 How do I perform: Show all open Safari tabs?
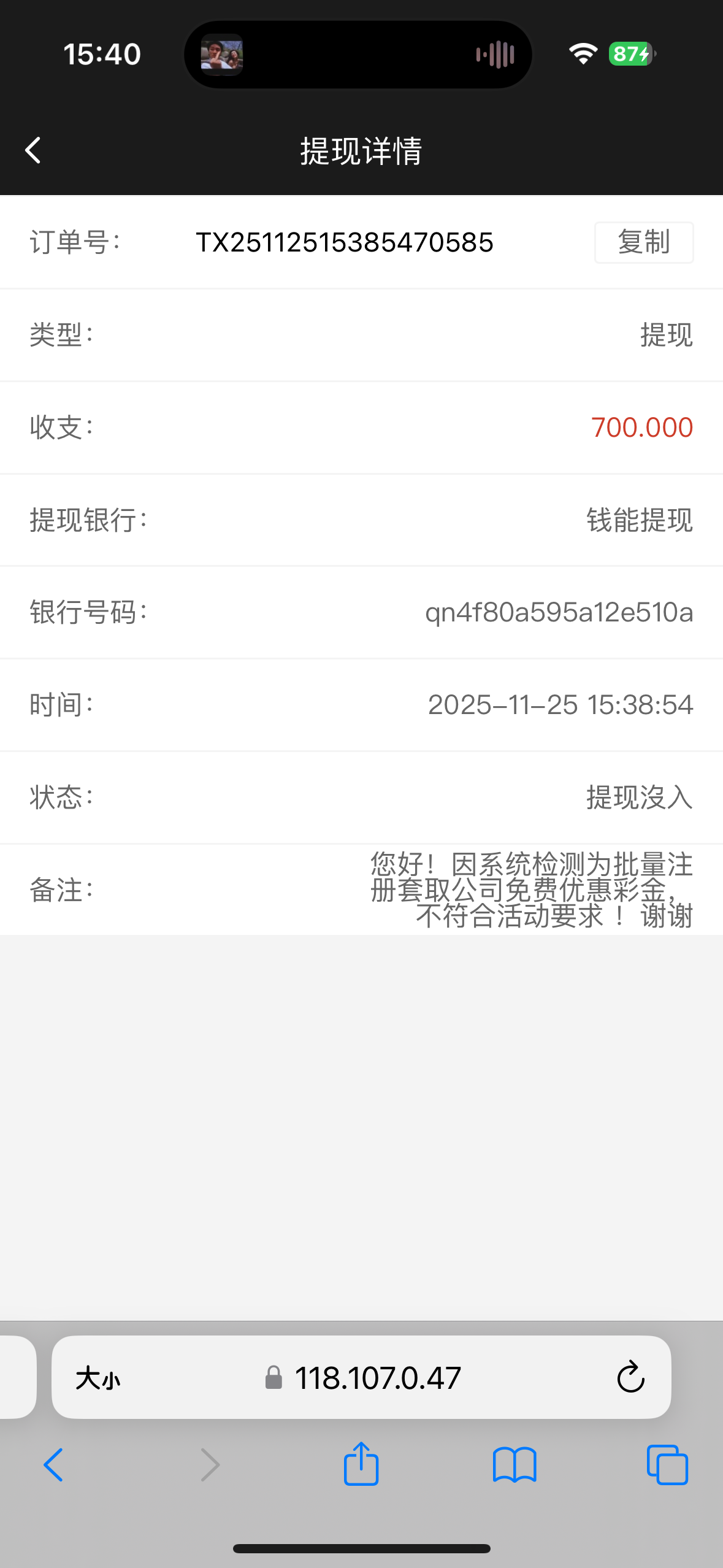tap(667, 1465)
